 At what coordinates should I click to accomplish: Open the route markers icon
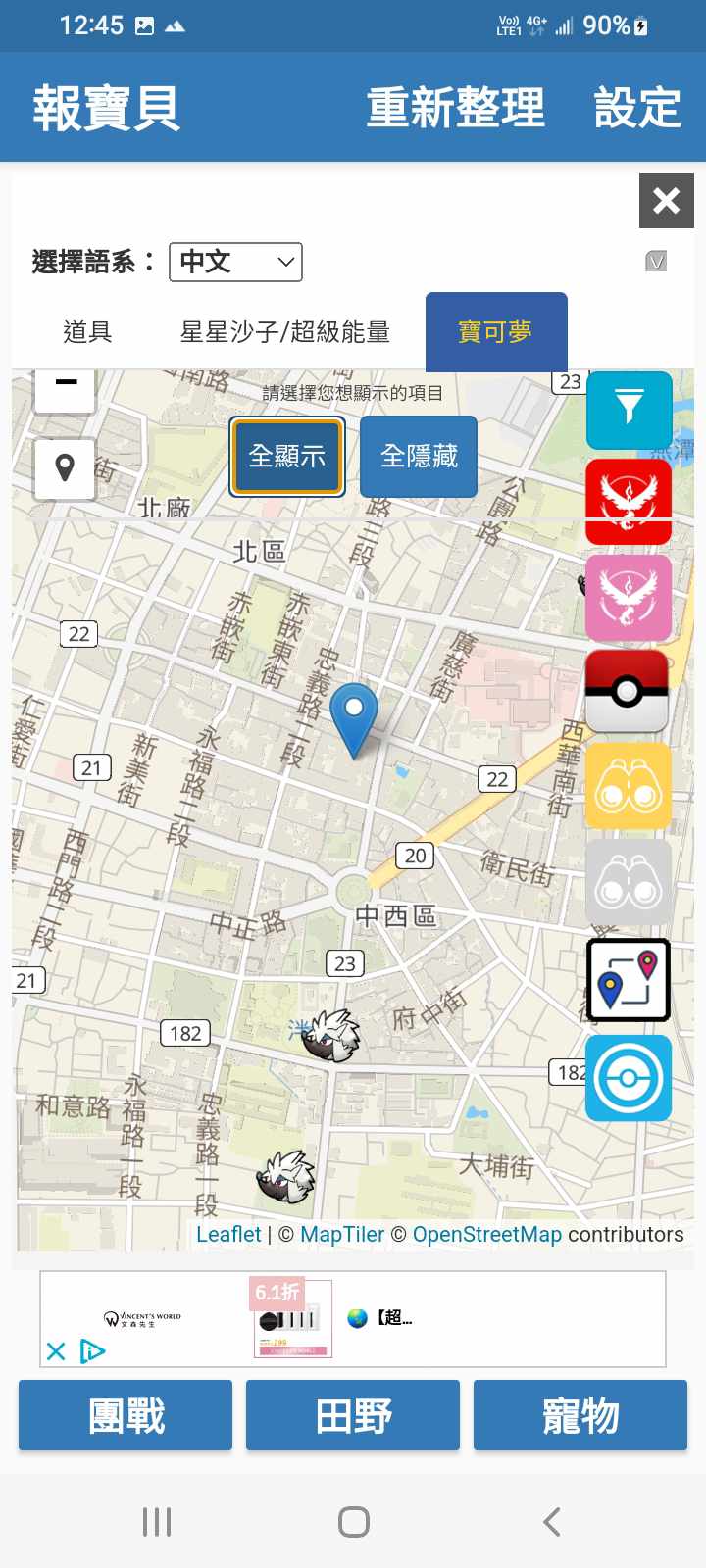point(629,980)
